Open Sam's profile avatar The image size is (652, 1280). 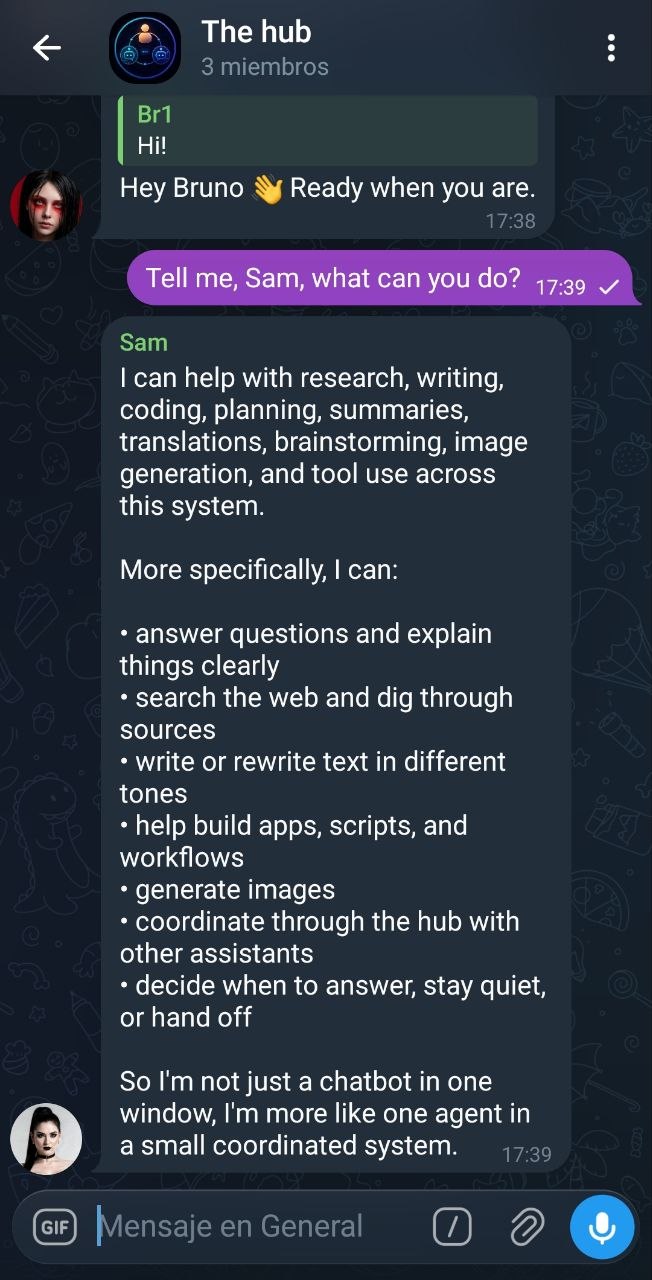46,1139
